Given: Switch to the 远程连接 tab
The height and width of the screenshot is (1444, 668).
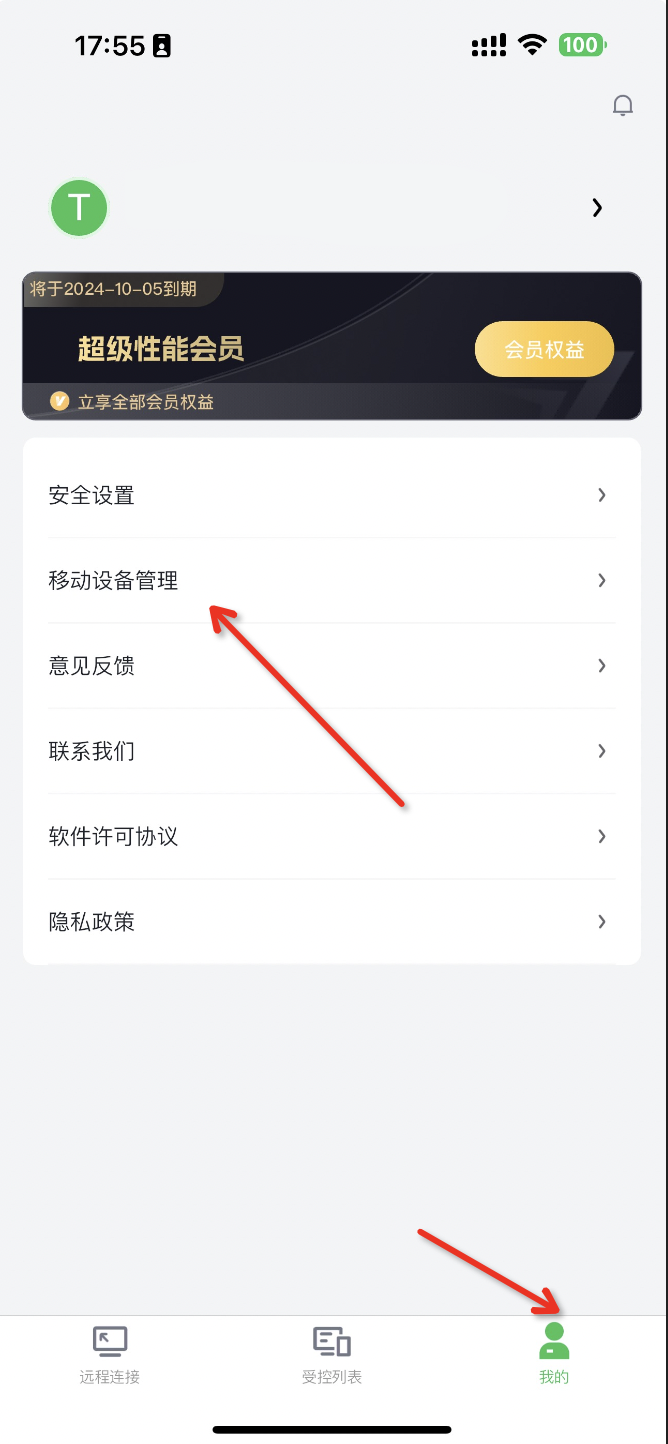Looking at the screenshot, I should 110,1355.
